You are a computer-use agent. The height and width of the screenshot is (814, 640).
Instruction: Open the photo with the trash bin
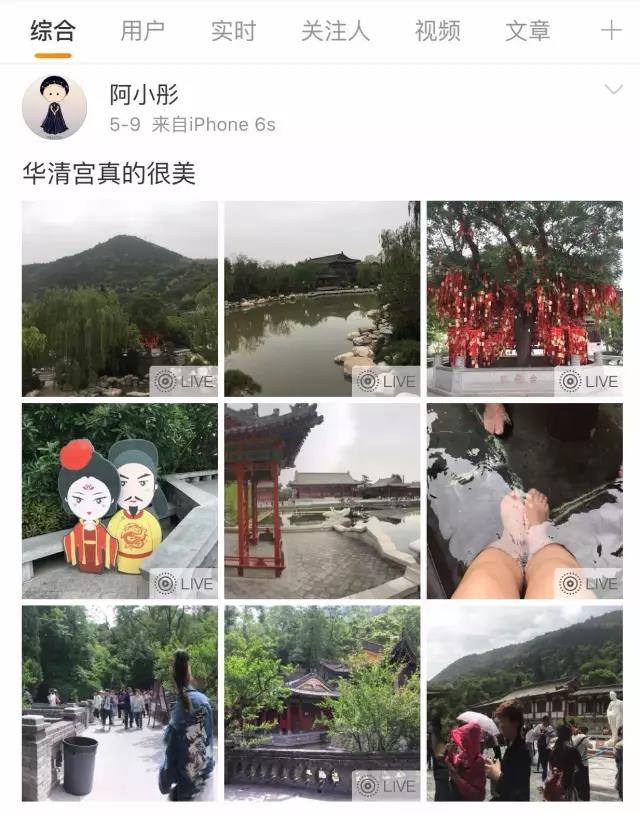120,702
